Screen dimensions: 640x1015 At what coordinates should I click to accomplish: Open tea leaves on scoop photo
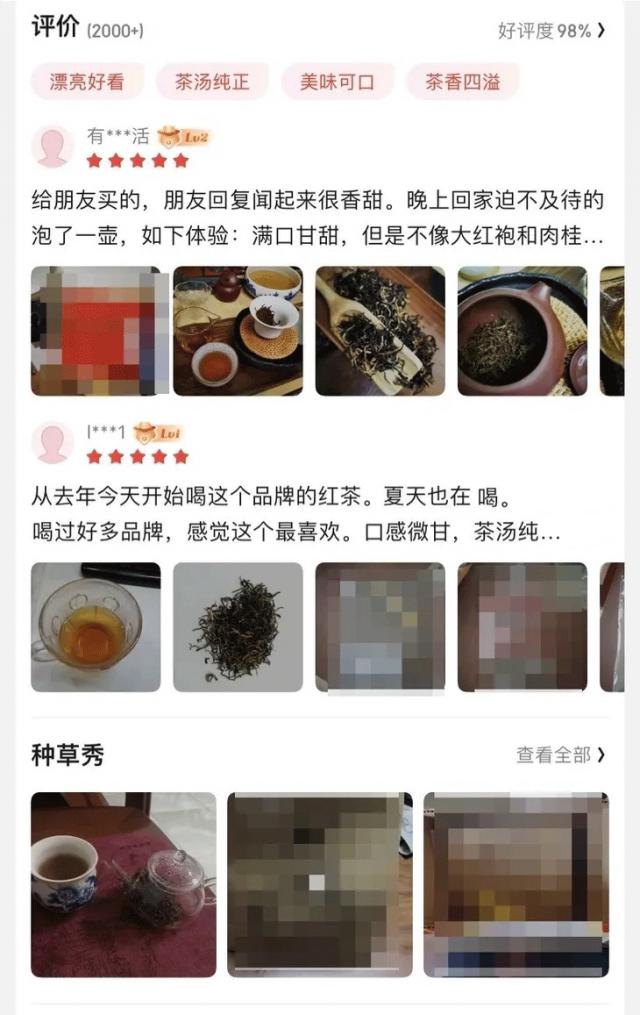[380, 330]
